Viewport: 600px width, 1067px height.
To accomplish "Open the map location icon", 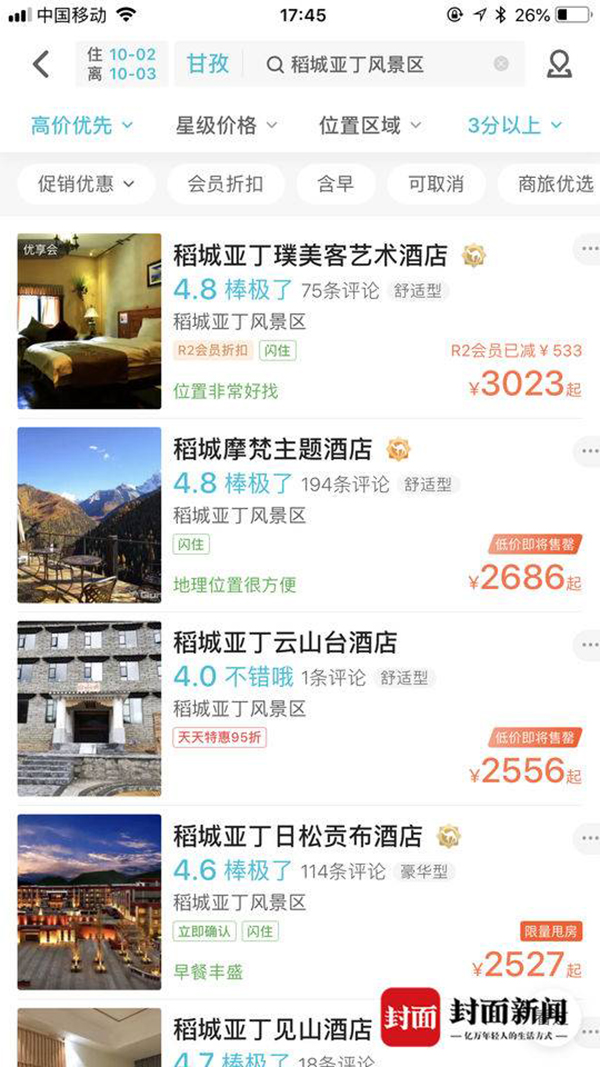I will tap(558, 65).
